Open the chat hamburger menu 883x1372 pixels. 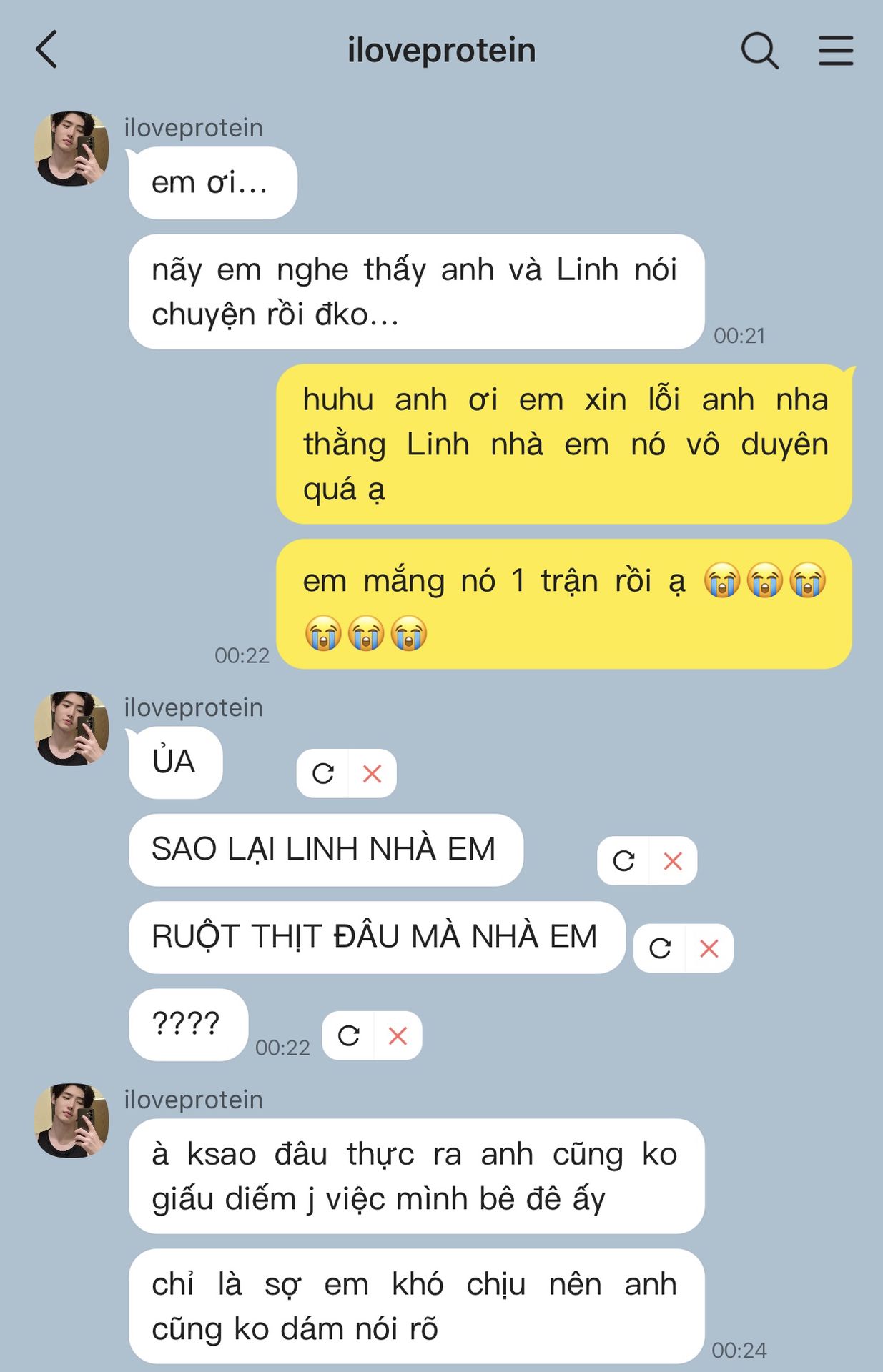pyautogui.click(x=835, y=51)
